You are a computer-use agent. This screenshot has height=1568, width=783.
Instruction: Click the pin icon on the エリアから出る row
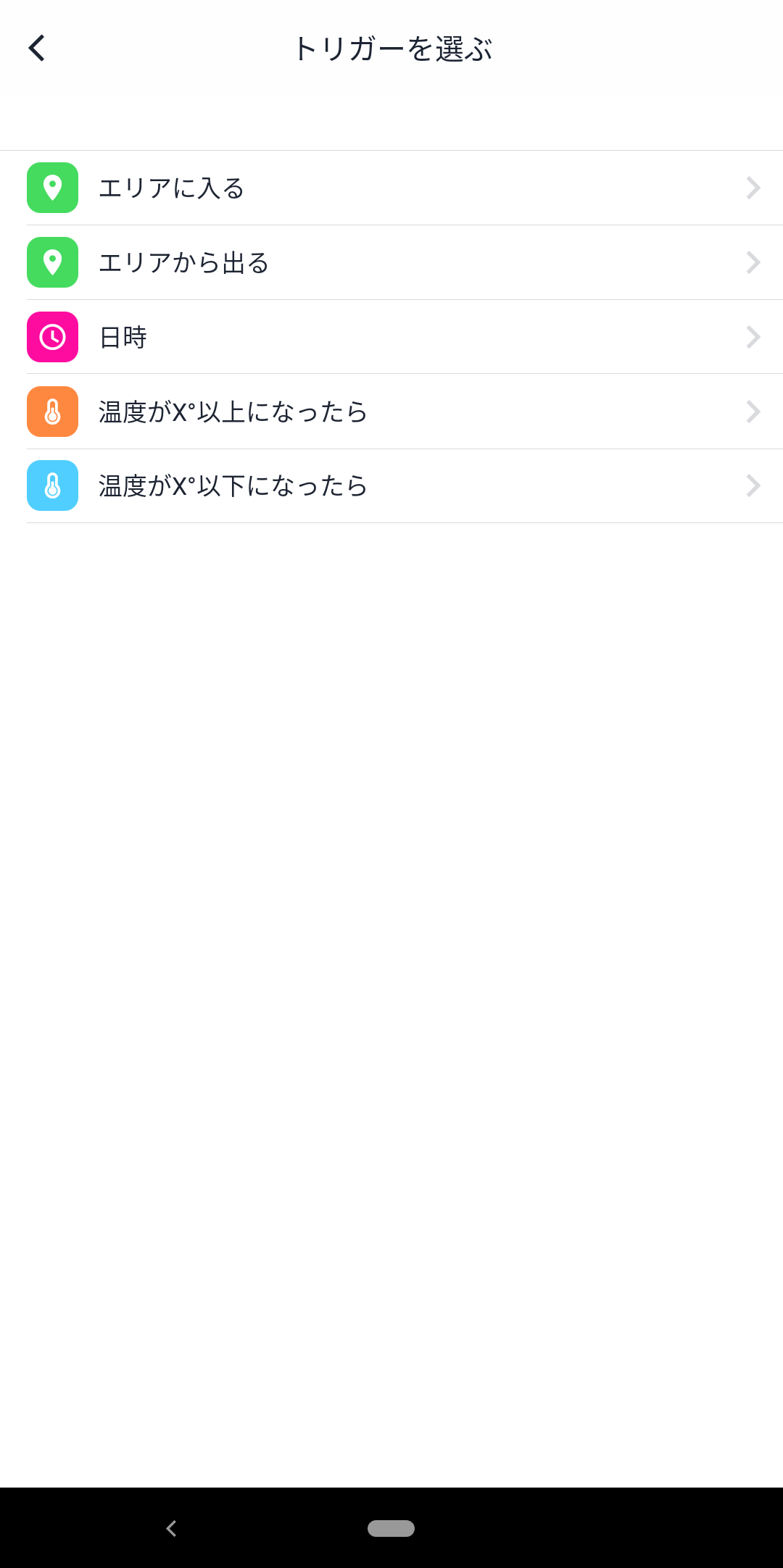point(51,262)
